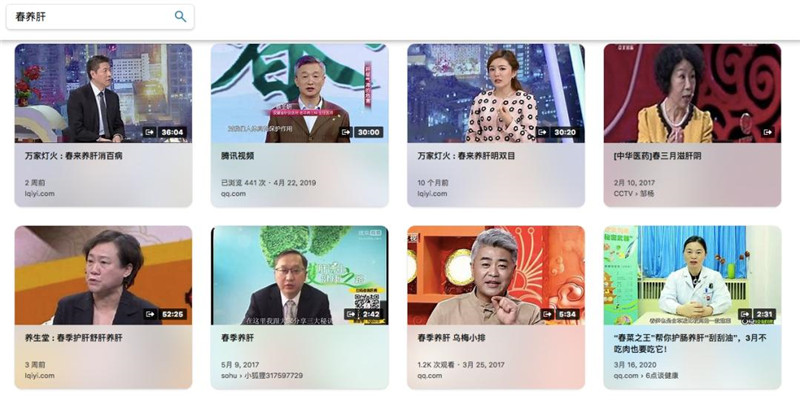This screenshot has height=400, width=800.
Task: Open the 腾讯视频 result from April 22, 2019
Action: tap(299, 94)
